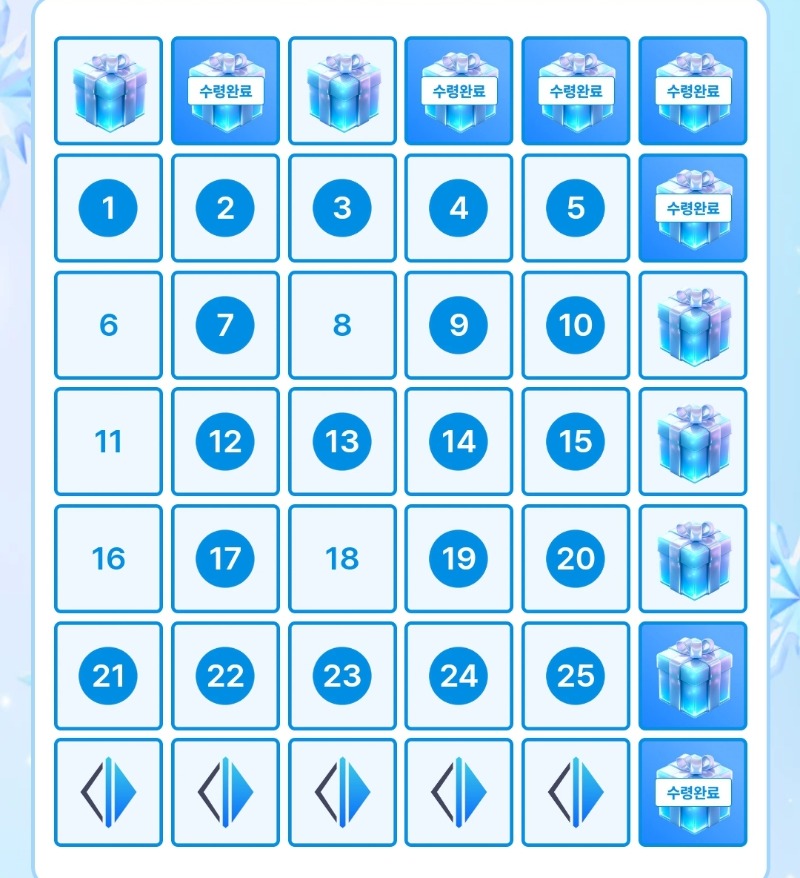Tap the gift box beside number 15
The width and height of the screenshot is (800, 878).
tap(692, 441)
